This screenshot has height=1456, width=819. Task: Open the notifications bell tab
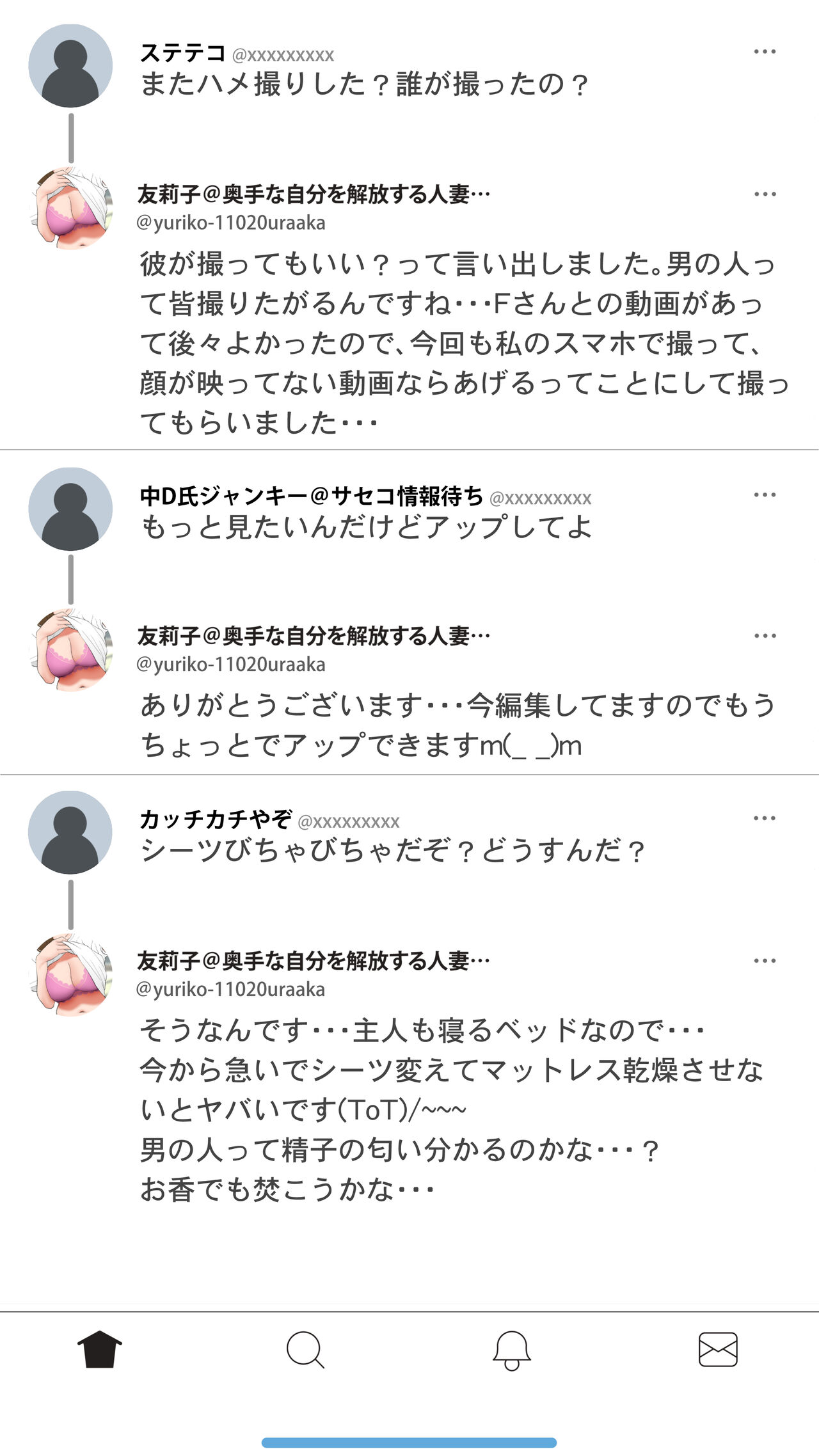point(511,1349)
